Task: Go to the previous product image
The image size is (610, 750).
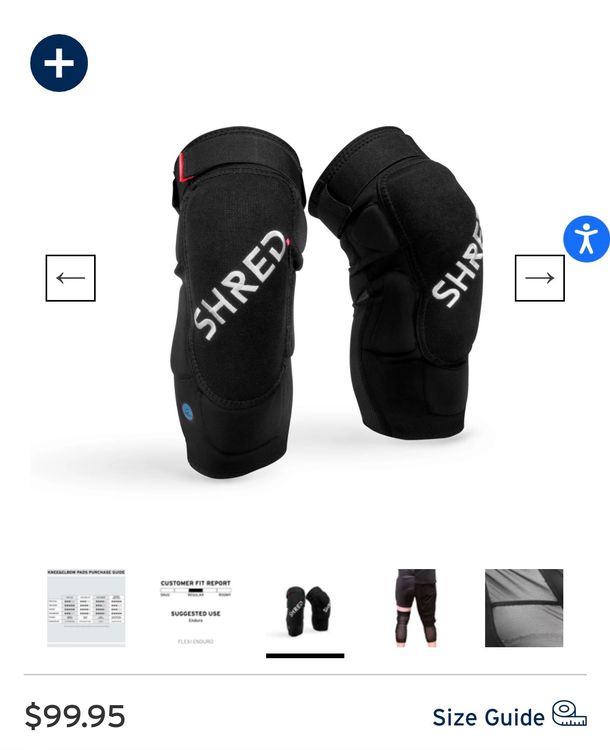Action: point(70,278)
